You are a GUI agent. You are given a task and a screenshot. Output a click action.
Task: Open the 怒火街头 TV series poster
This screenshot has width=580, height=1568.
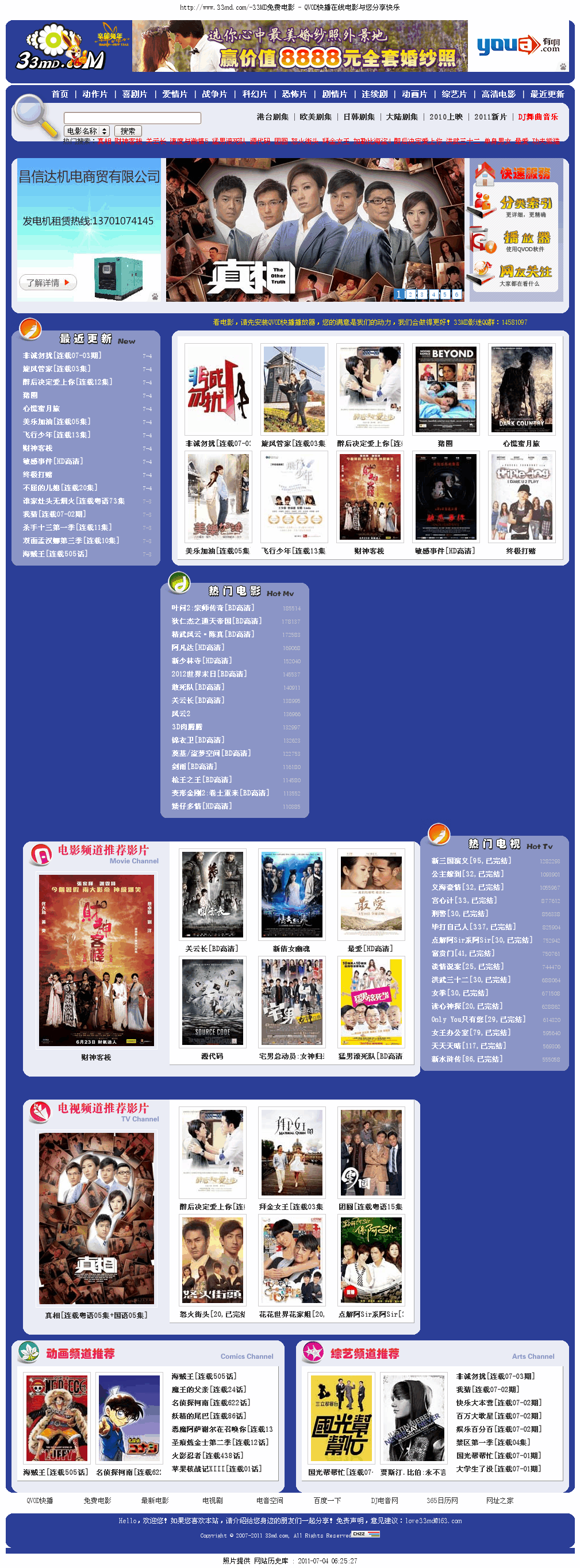[x=213, y=1260]
